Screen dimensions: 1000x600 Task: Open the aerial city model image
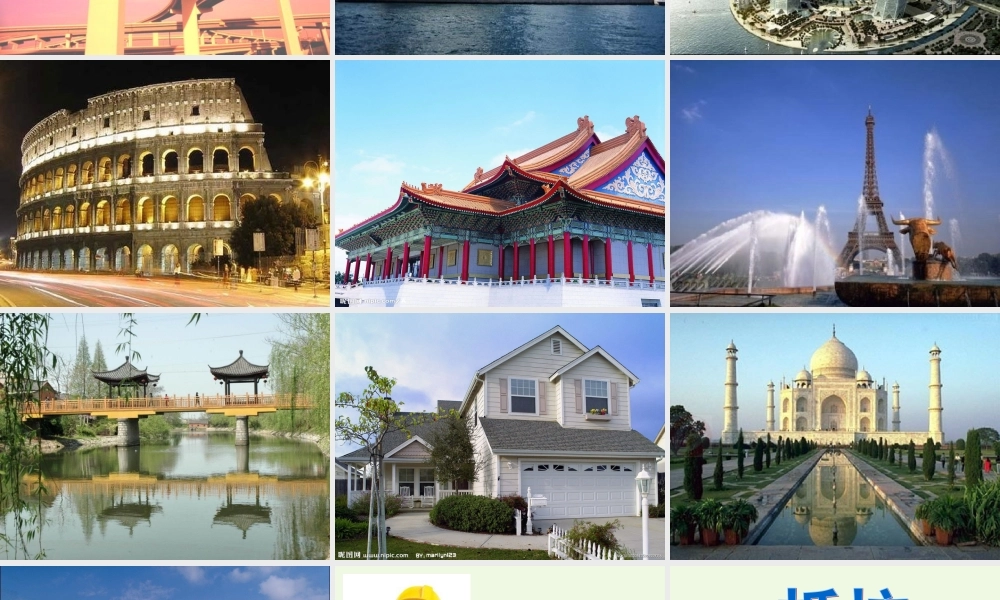pos(834,26)
